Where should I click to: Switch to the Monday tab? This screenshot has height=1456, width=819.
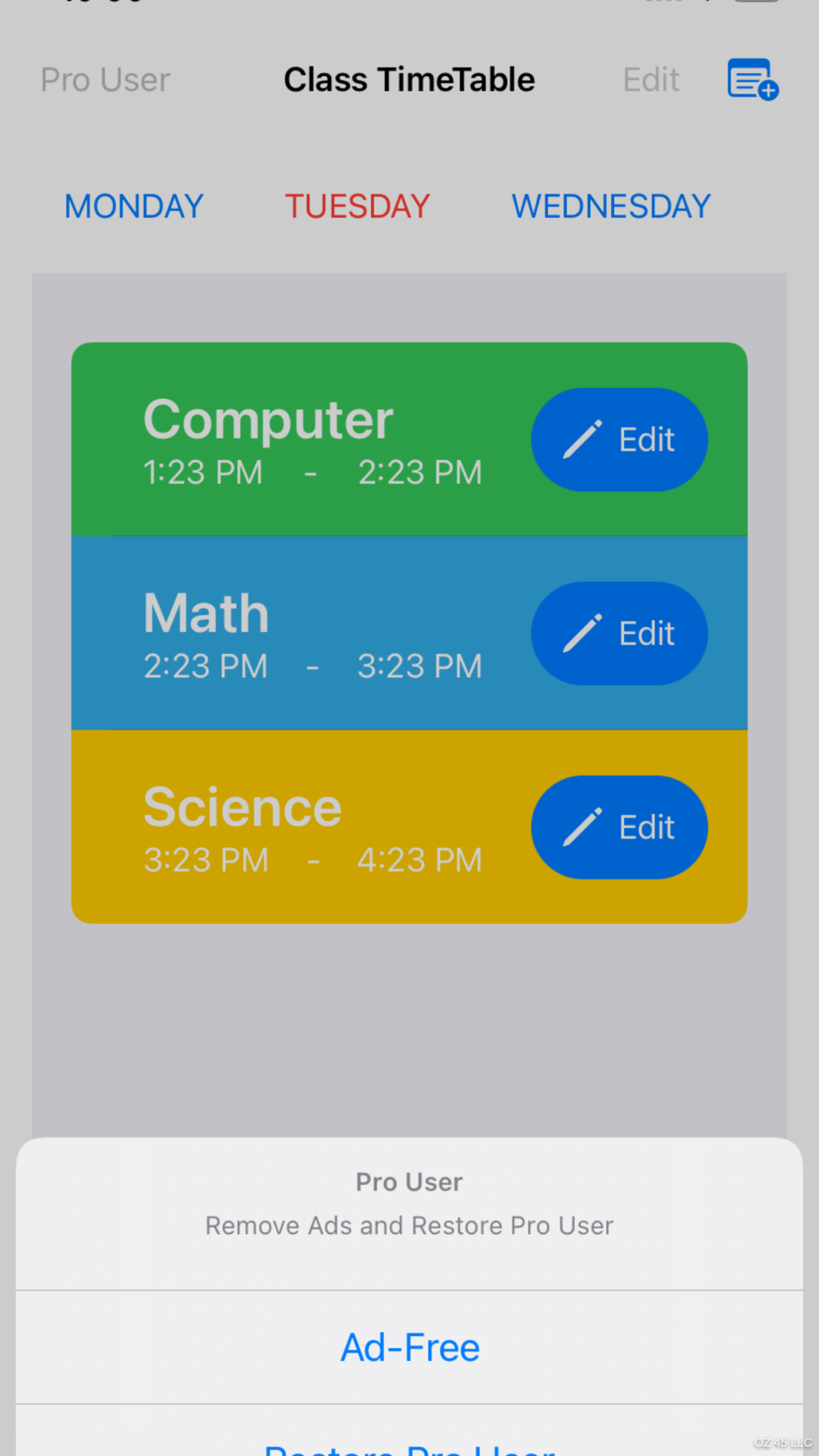134,206
